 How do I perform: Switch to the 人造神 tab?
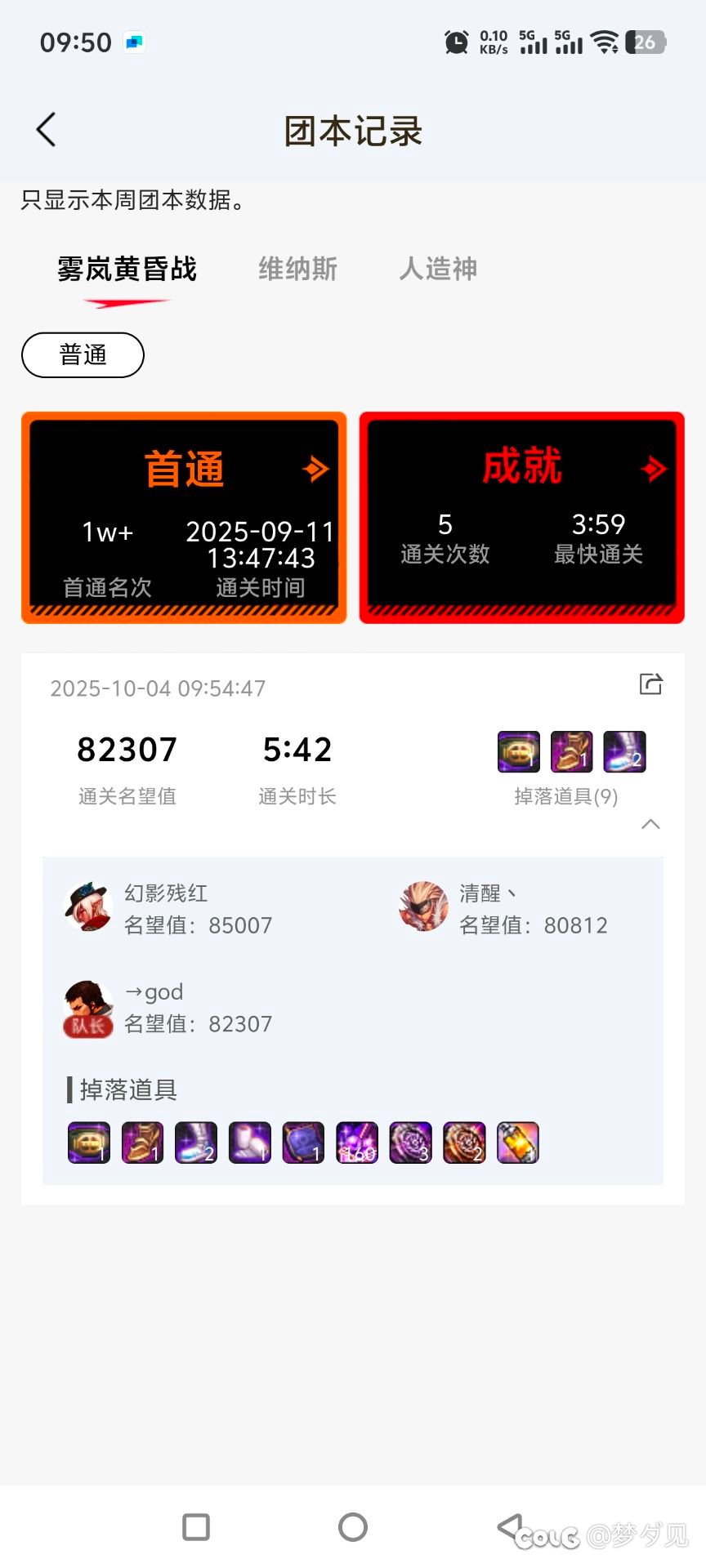(x=438, y=269)
